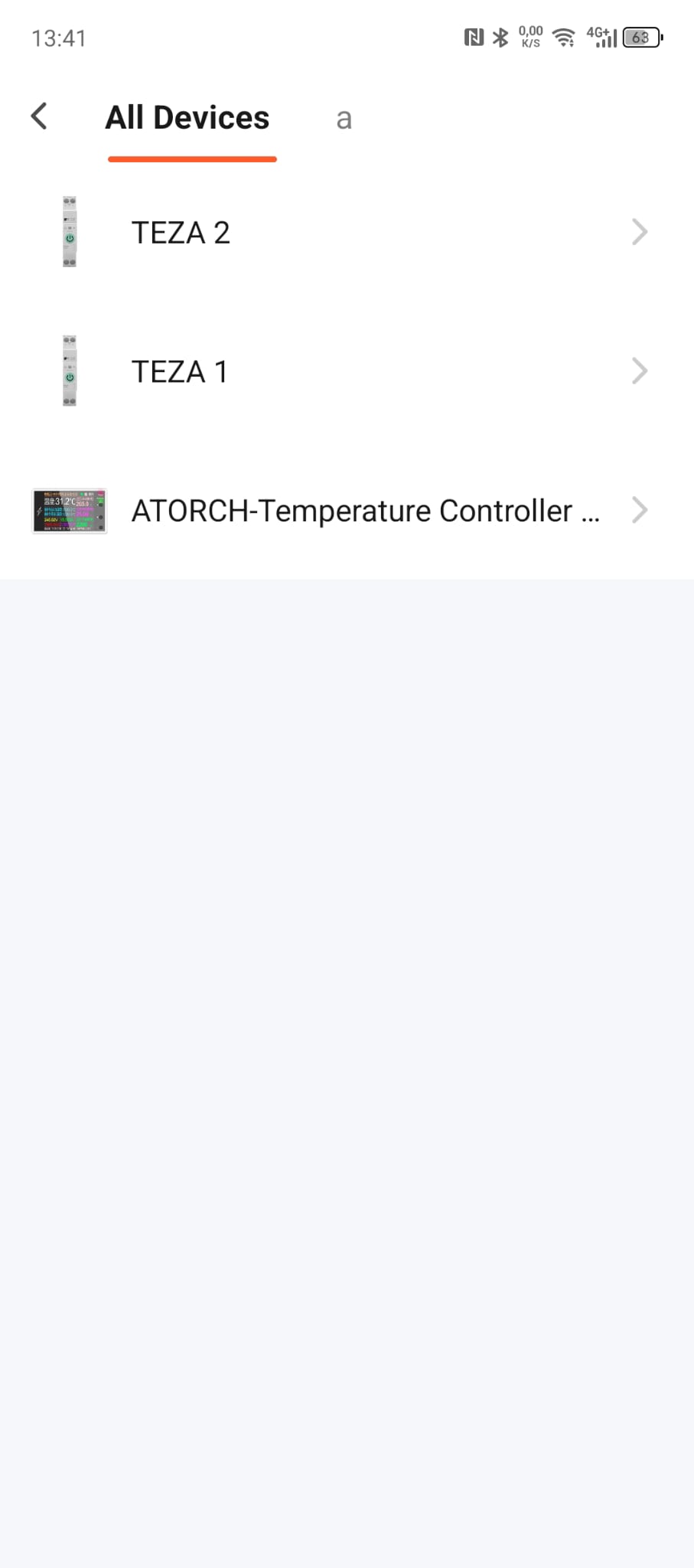The width and height of the screenshot is (694, 1568).
Task: Go back using the top-left arrow
Action: 39,116
